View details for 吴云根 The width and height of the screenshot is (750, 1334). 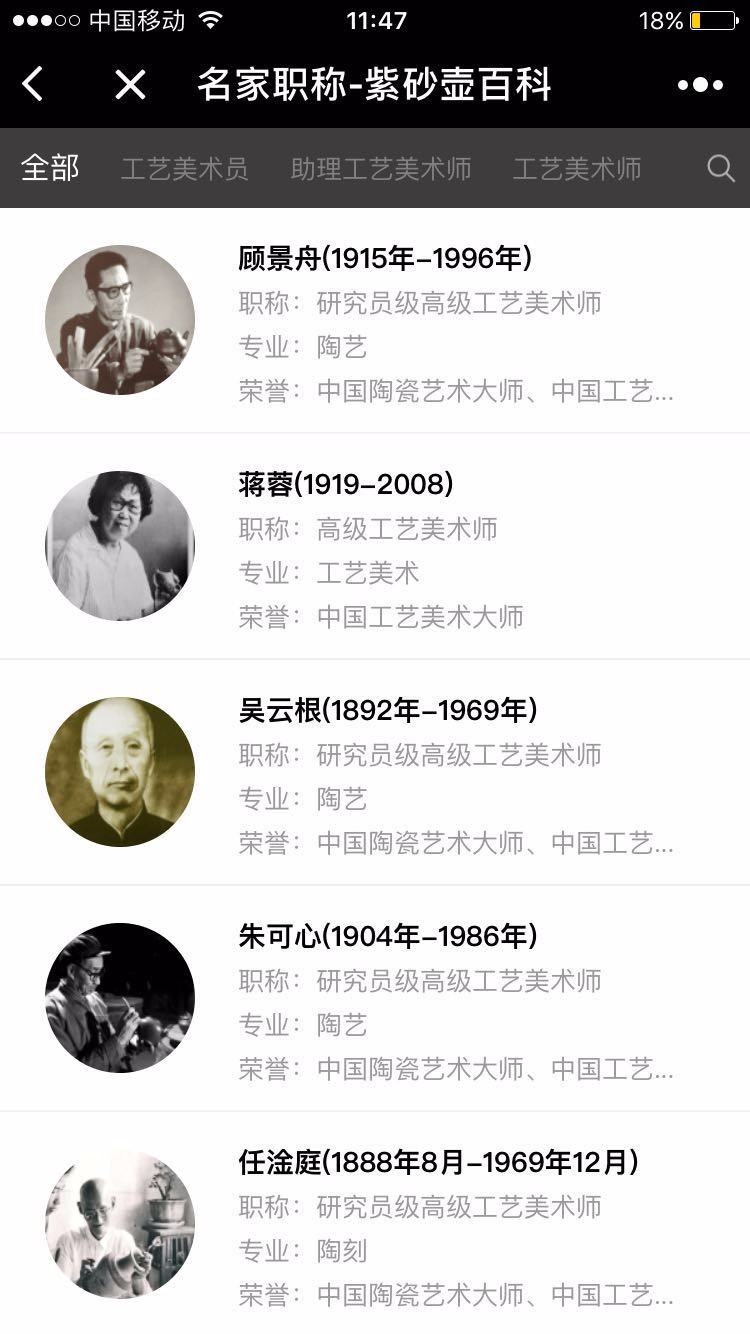tap(375, 773)
